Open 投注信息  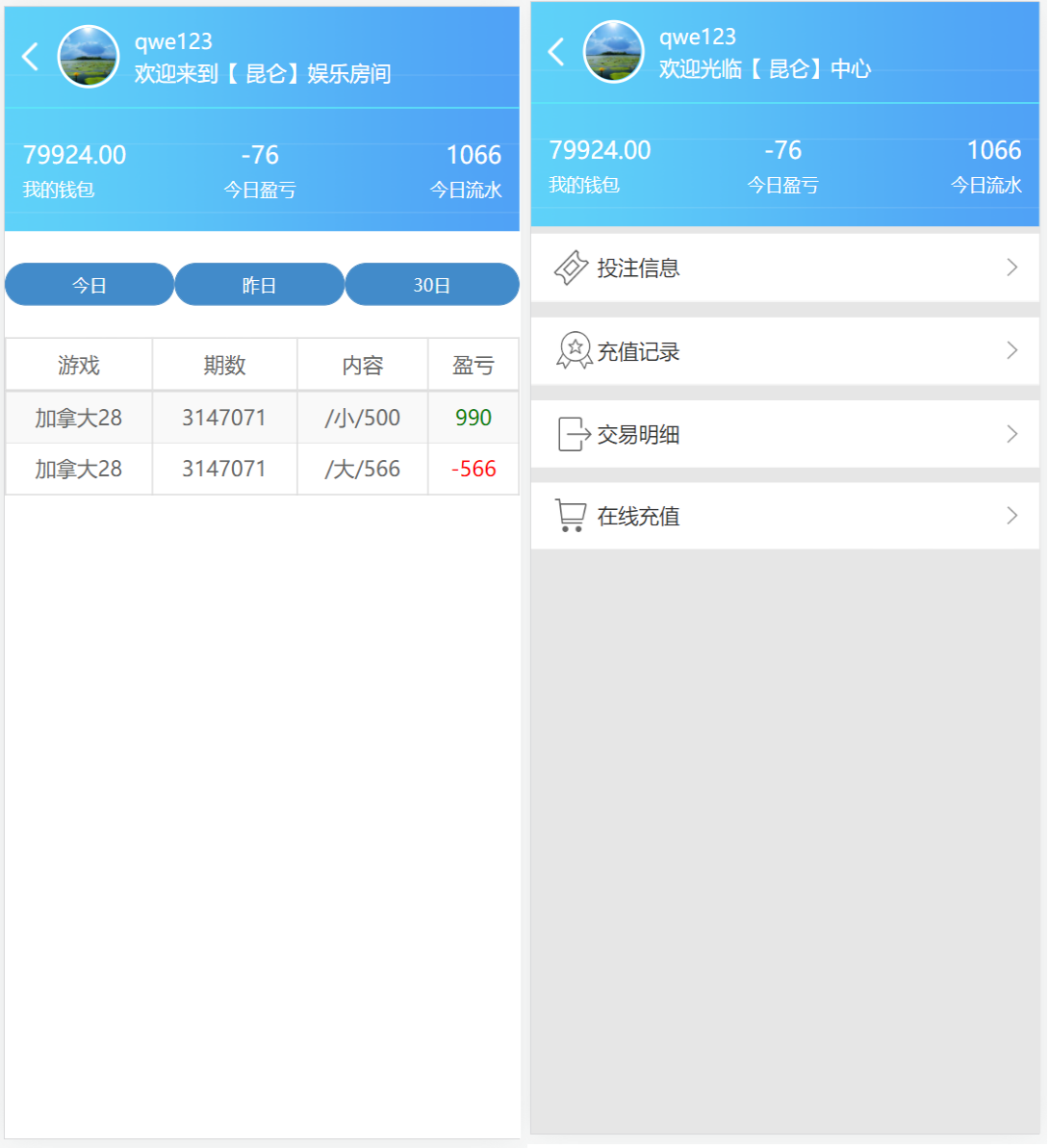click(x=784, y=268)
